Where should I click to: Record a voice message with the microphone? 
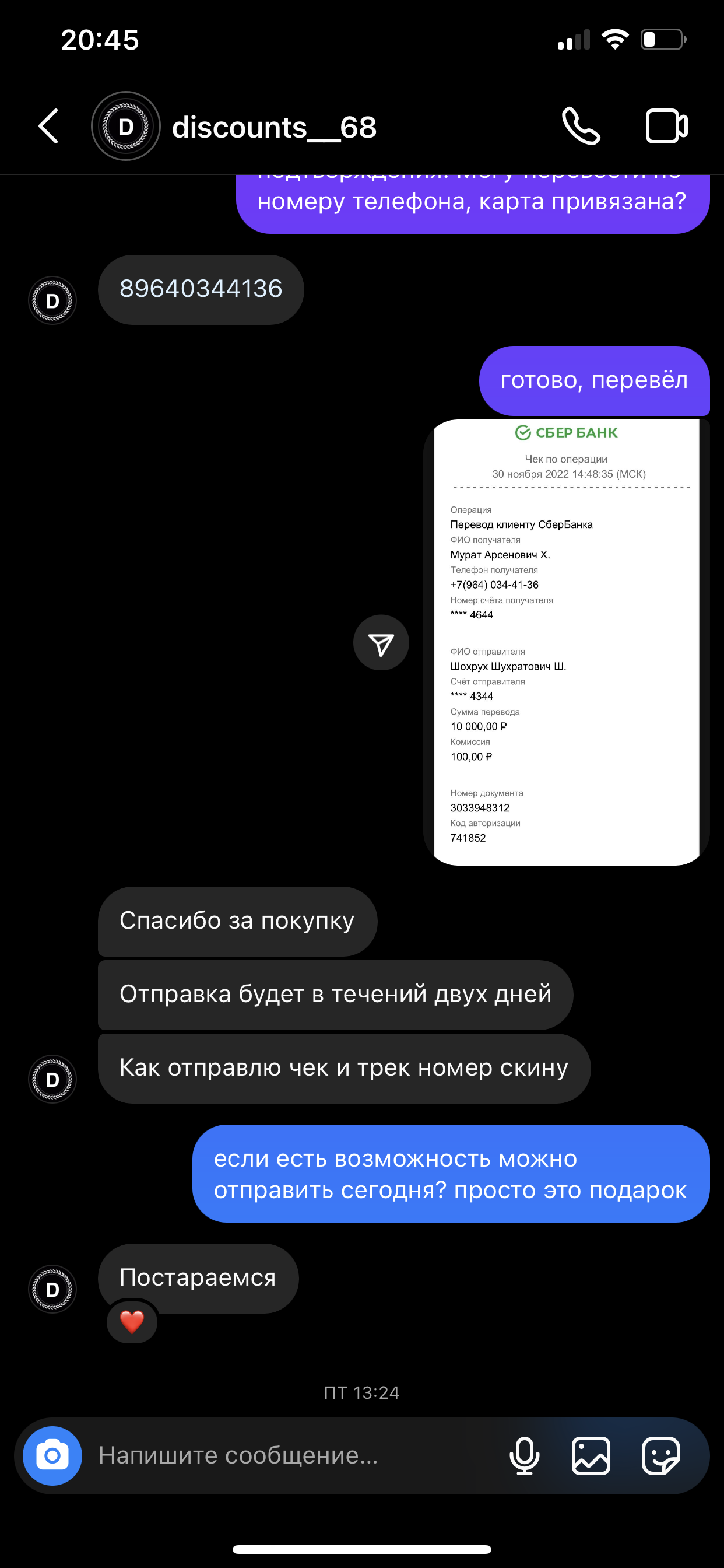524,1456
